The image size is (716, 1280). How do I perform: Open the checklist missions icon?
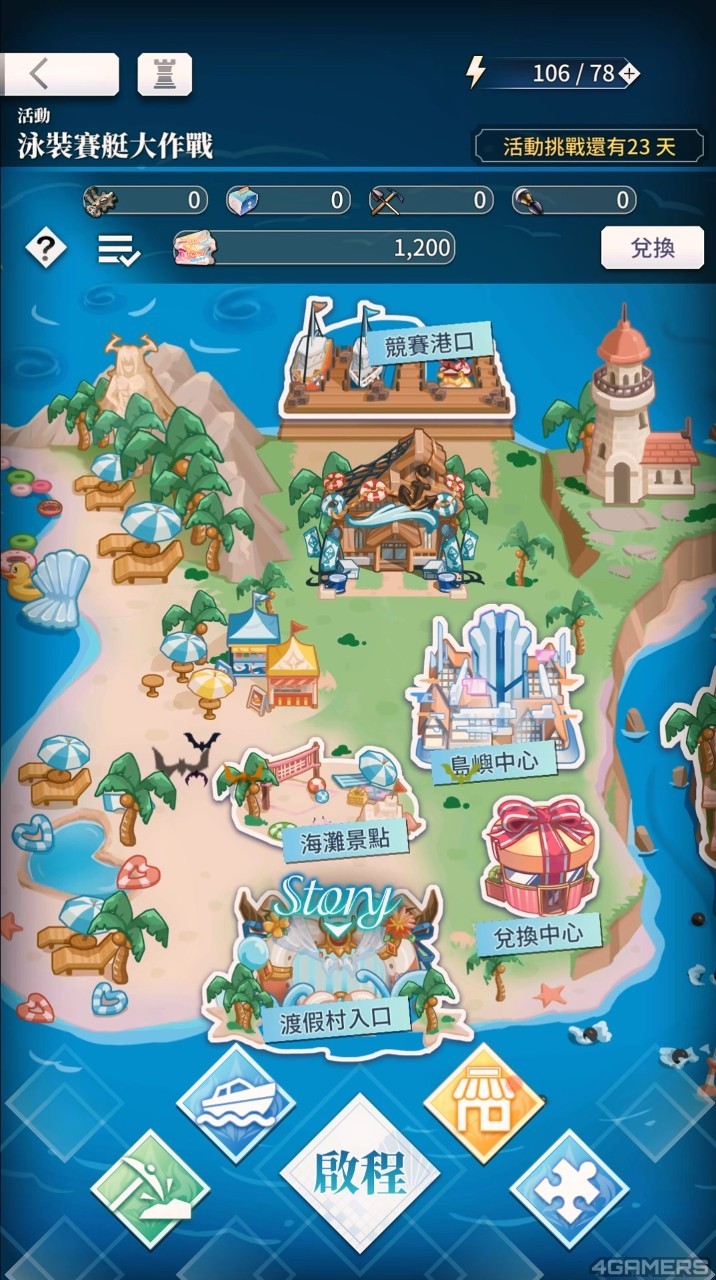pyautogui.click(x=118, y=249)
